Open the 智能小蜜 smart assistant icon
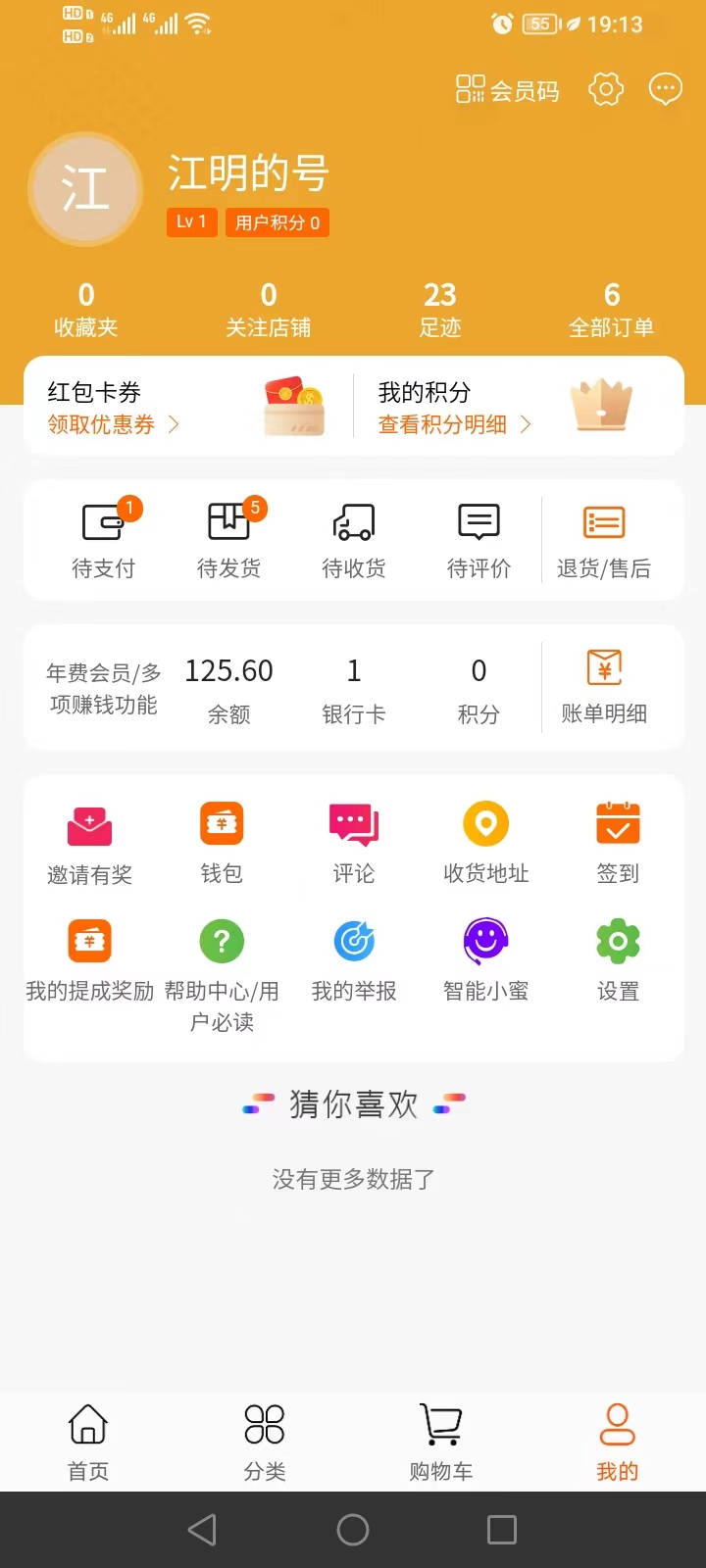The image size is (706, 1568). 485,957
